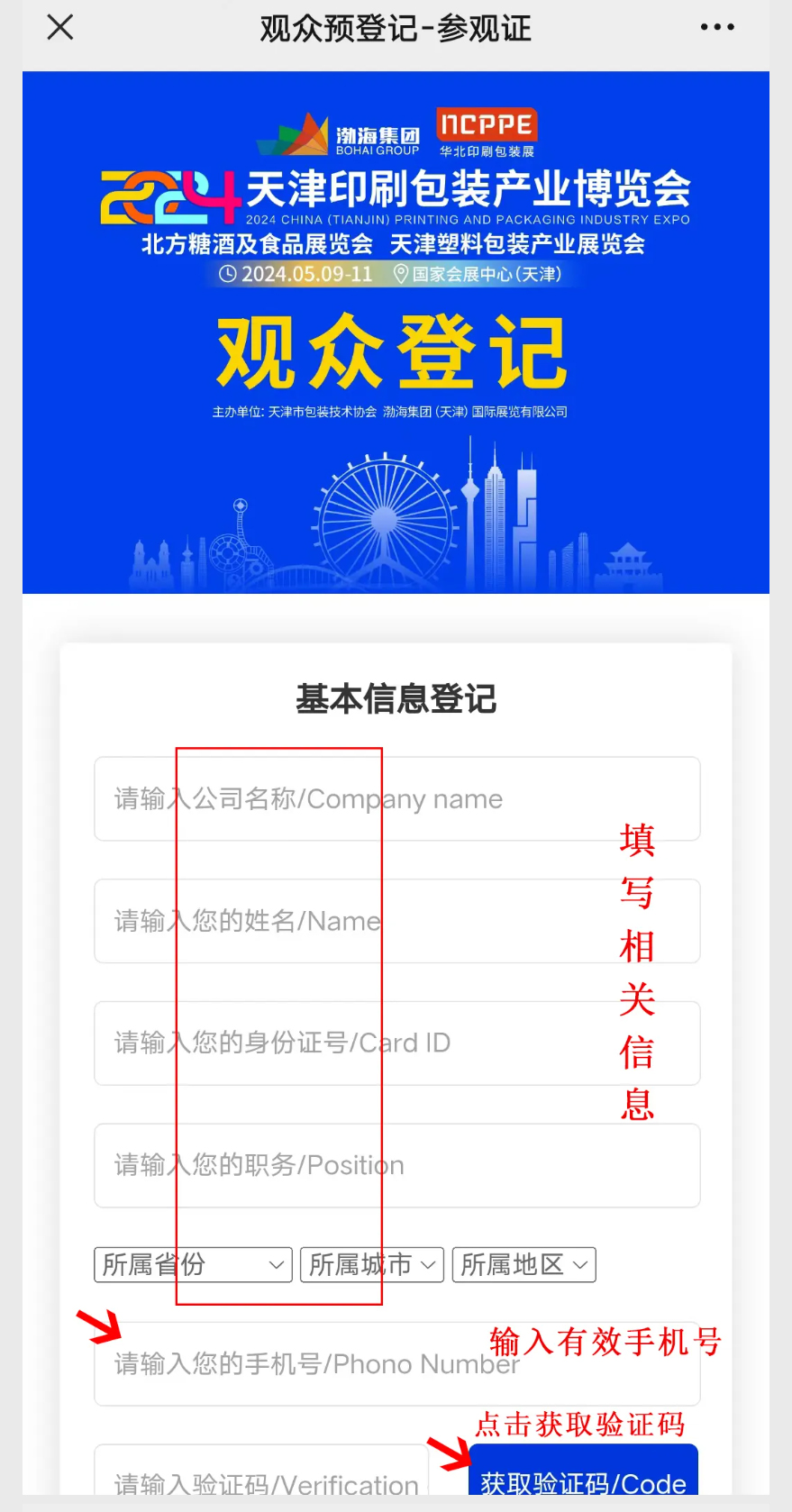
Task: Expand the 所属地区 district dropdown
Action: pyautogui.click(x=523, y=1264)
